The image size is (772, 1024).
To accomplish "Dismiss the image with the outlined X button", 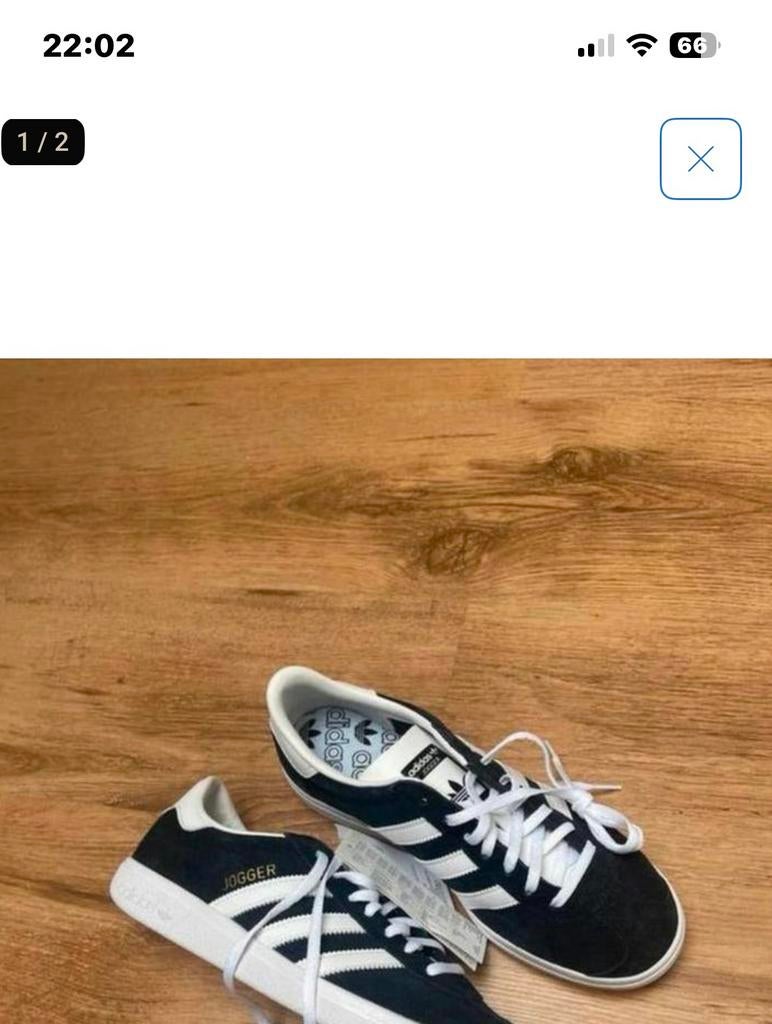I will pos(701,158).
